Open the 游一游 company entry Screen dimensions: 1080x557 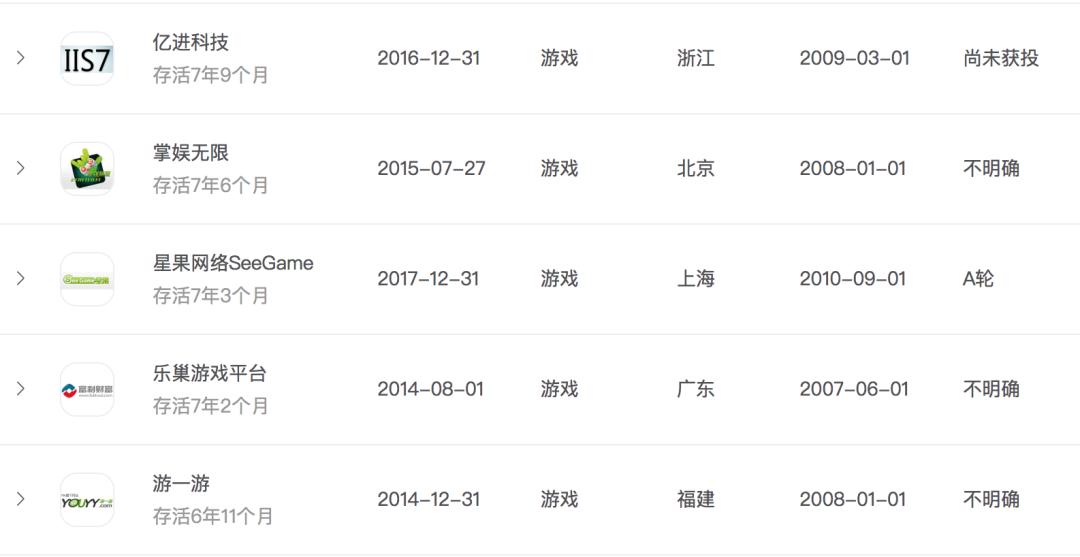pyautogui.click(x=181, y=483)
